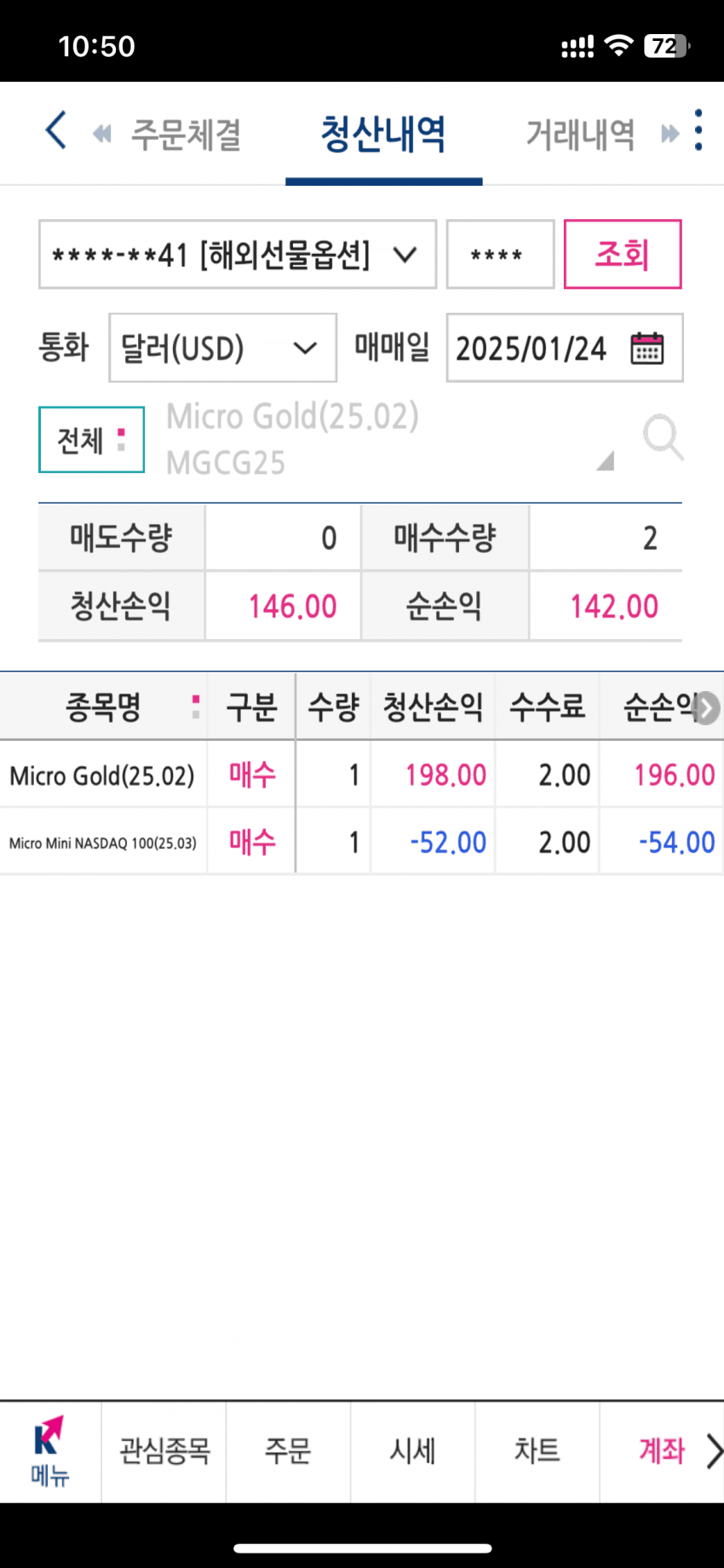This screenshot has height=1568, width=724.
Task: Search instruments with the magnifier icon
Action: tap(663, 437)
